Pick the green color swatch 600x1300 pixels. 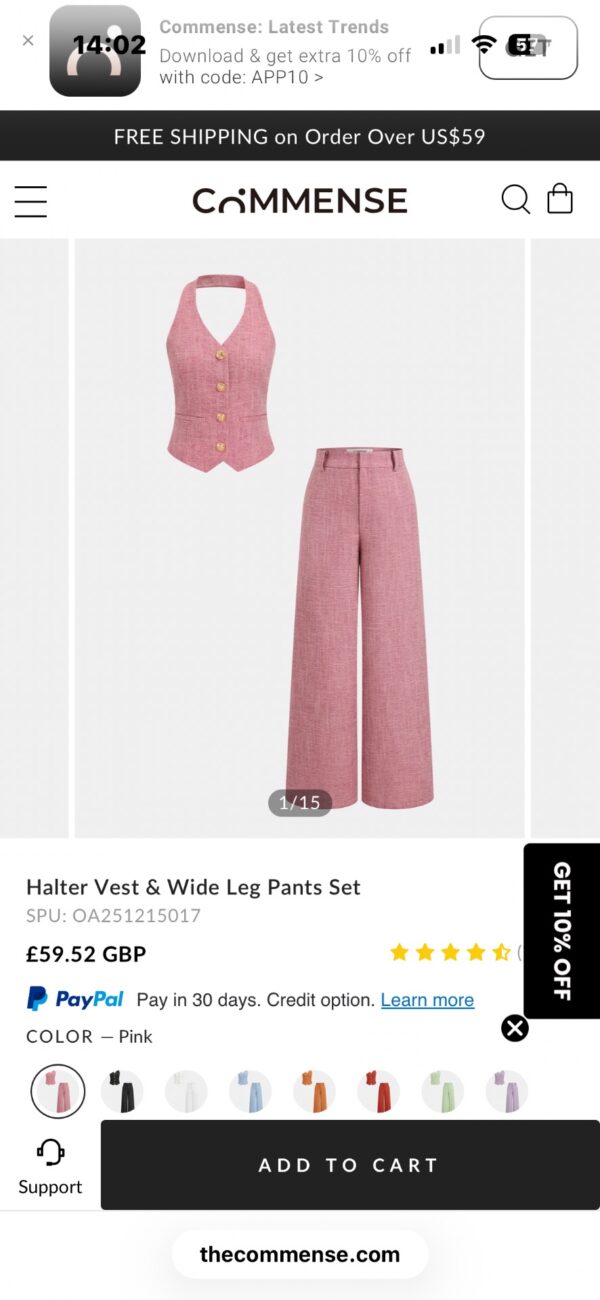pos(443,1091)
